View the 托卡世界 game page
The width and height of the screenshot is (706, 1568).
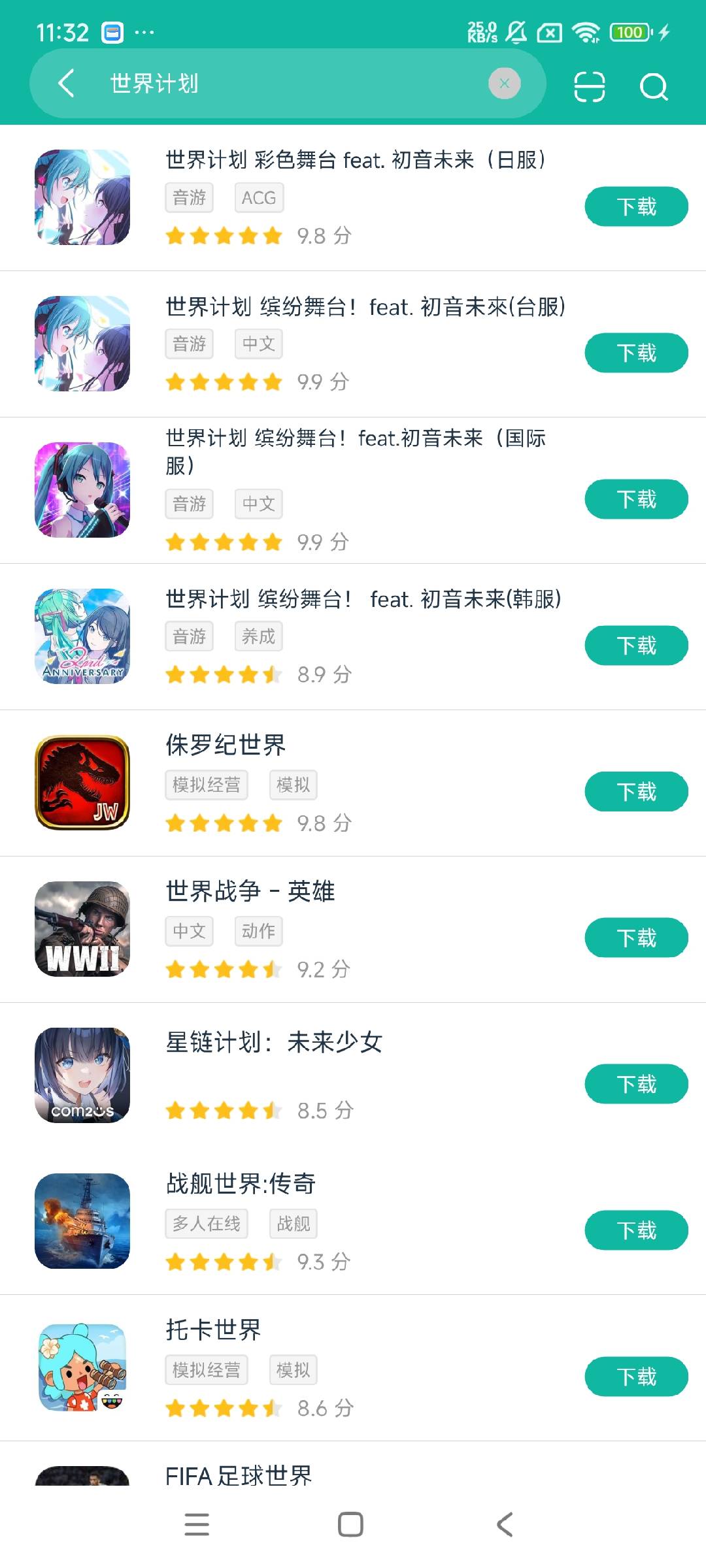point(213,1330)
